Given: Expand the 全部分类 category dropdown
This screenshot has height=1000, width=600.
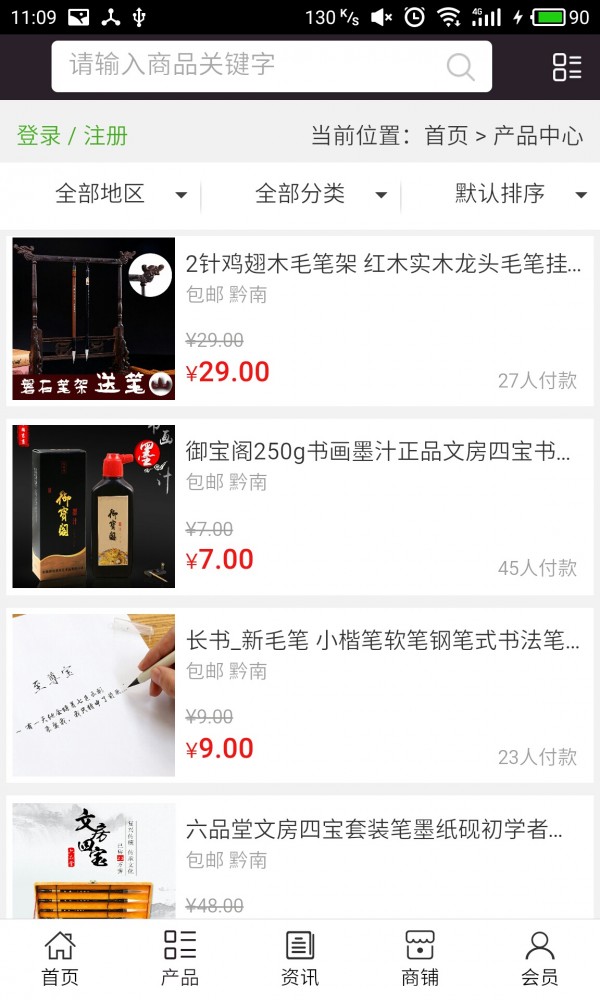Looking at the screenshot, I should click(x=320, y=194).
